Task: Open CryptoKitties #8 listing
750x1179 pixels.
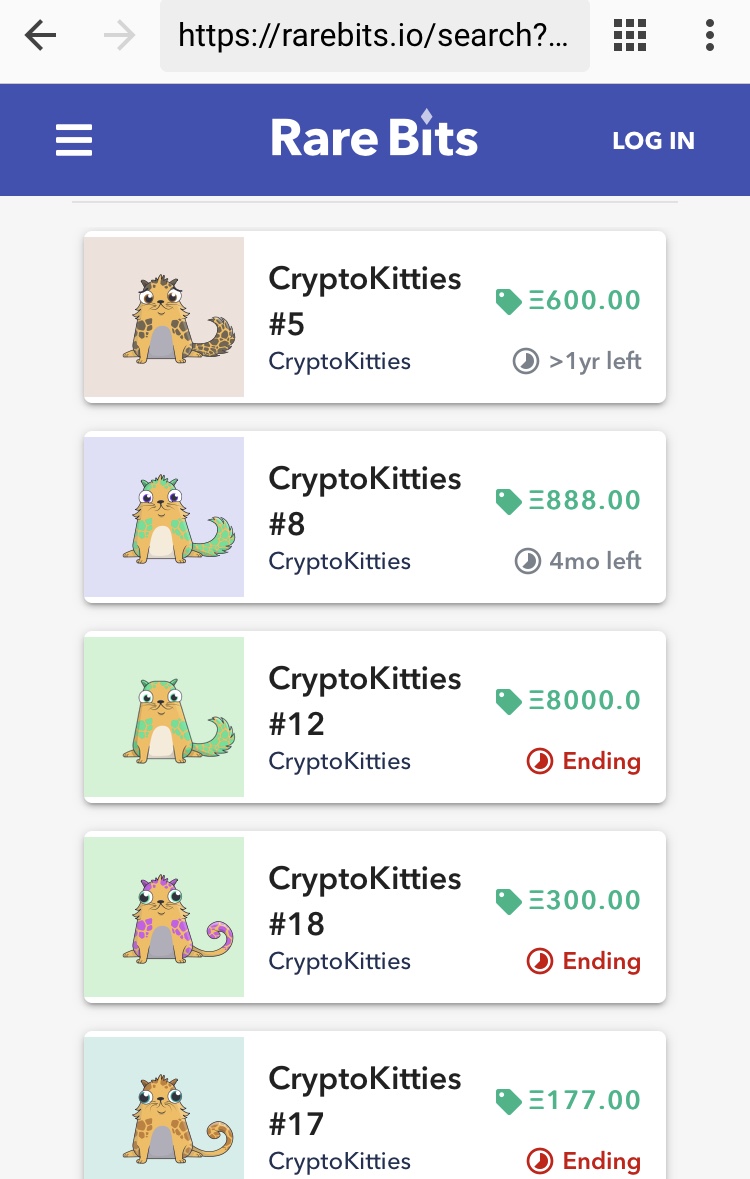Action: (x=374, y=517)
